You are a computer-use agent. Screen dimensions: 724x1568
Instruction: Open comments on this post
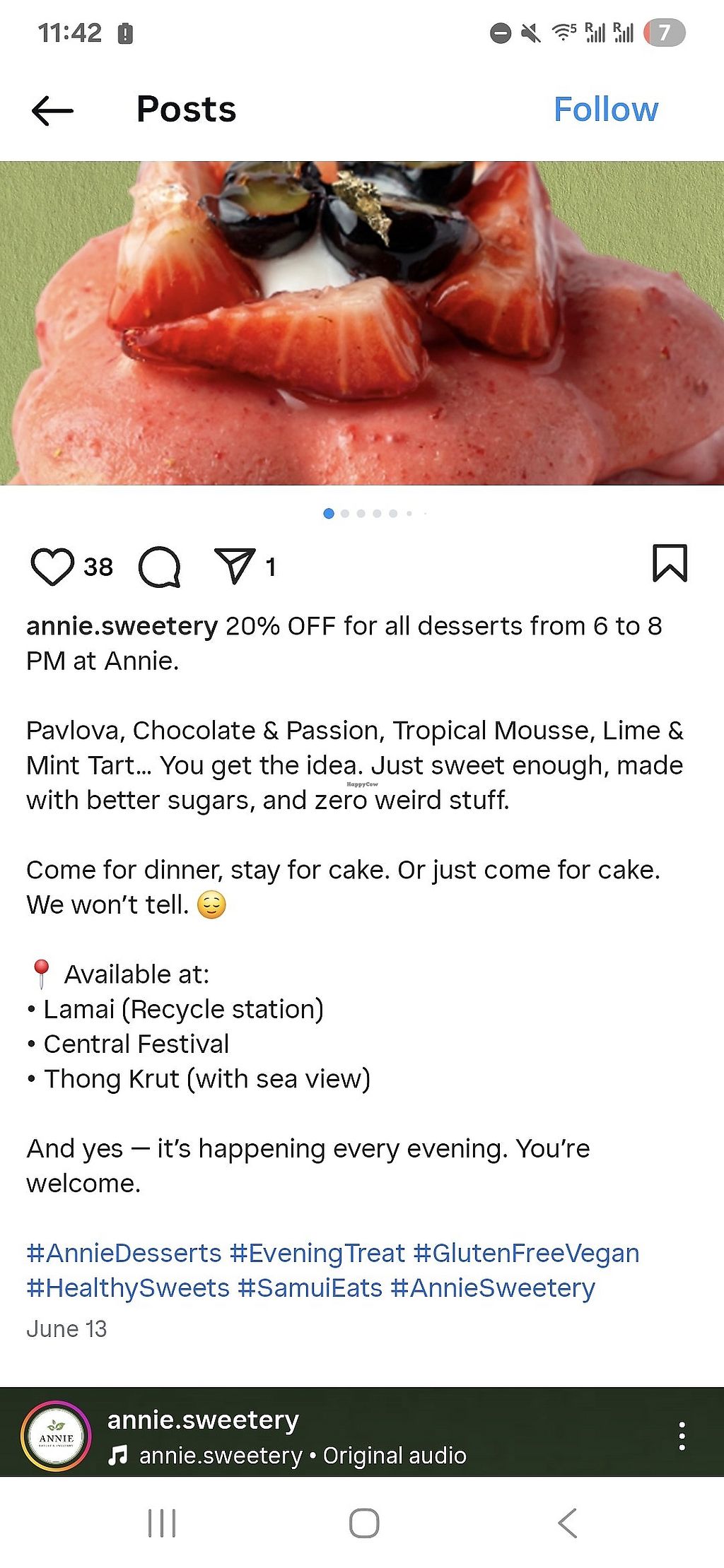tap(160, 567)
